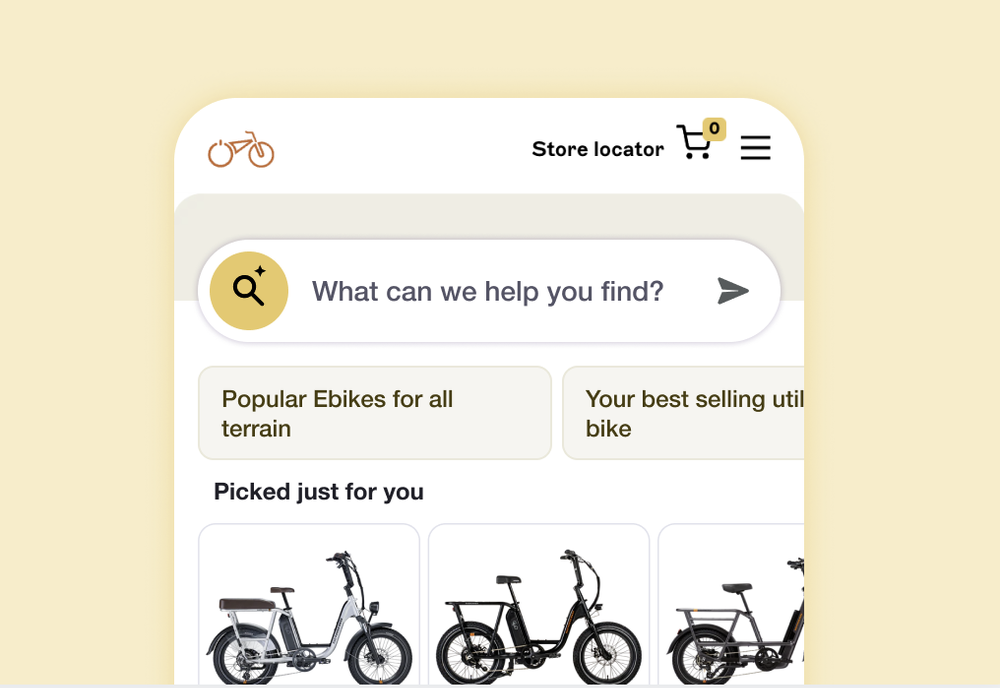Open the shopping cart
The width and height of the screenshot is (1000, 688).
(x=695, y=143)
